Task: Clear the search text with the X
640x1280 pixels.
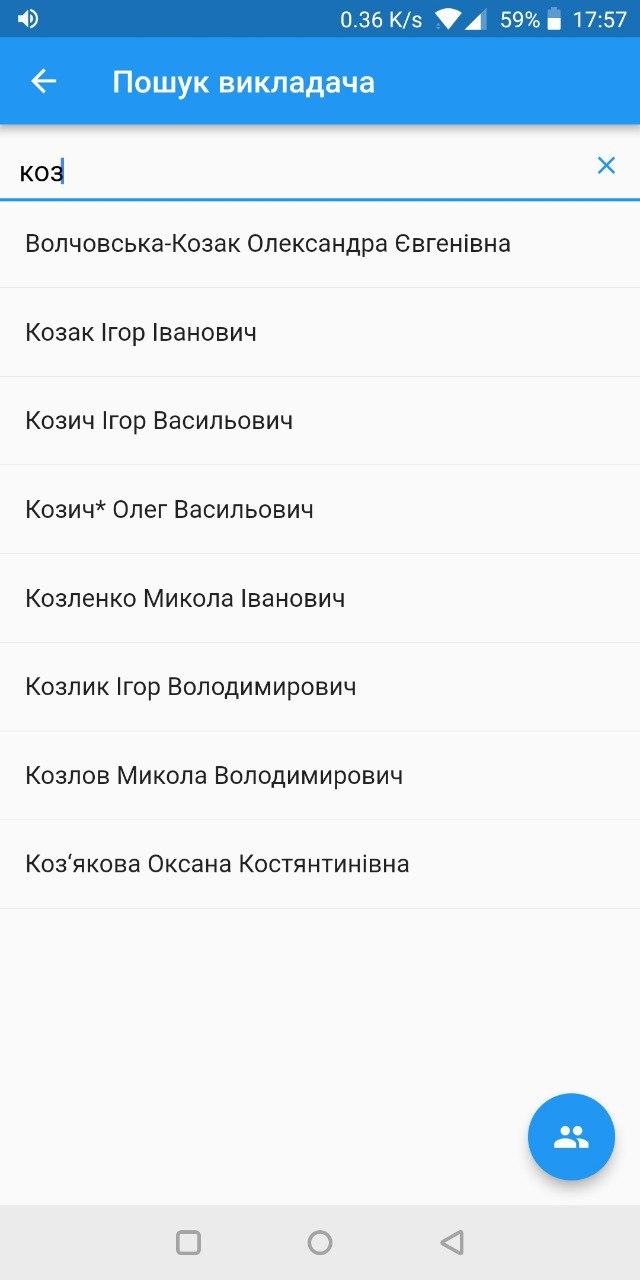Action: [606, 166]
